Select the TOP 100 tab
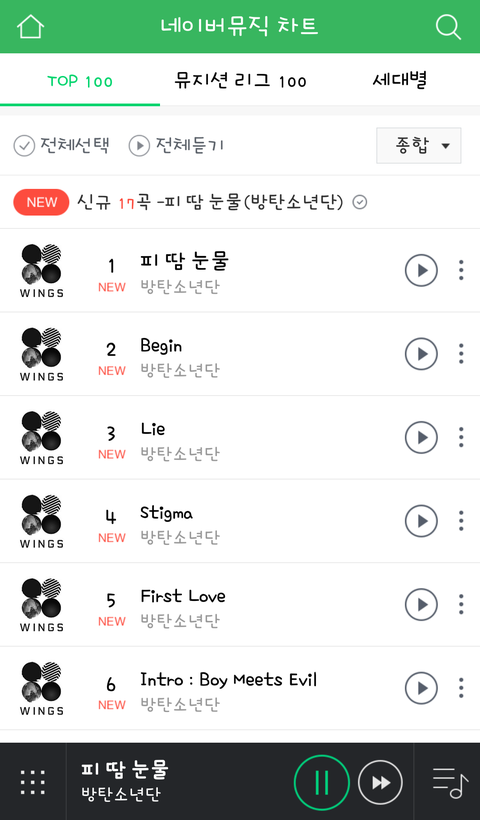Screen dimensions: 480x820 tap(80, 81)
